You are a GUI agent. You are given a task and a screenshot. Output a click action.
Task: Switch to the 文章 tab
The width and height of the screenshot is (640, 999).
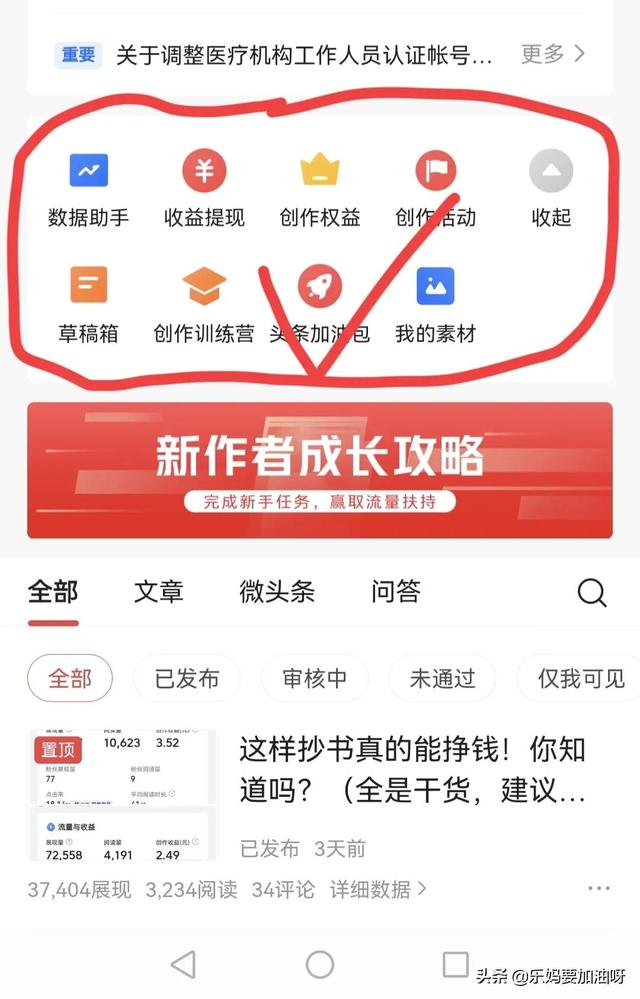point(159,592)
